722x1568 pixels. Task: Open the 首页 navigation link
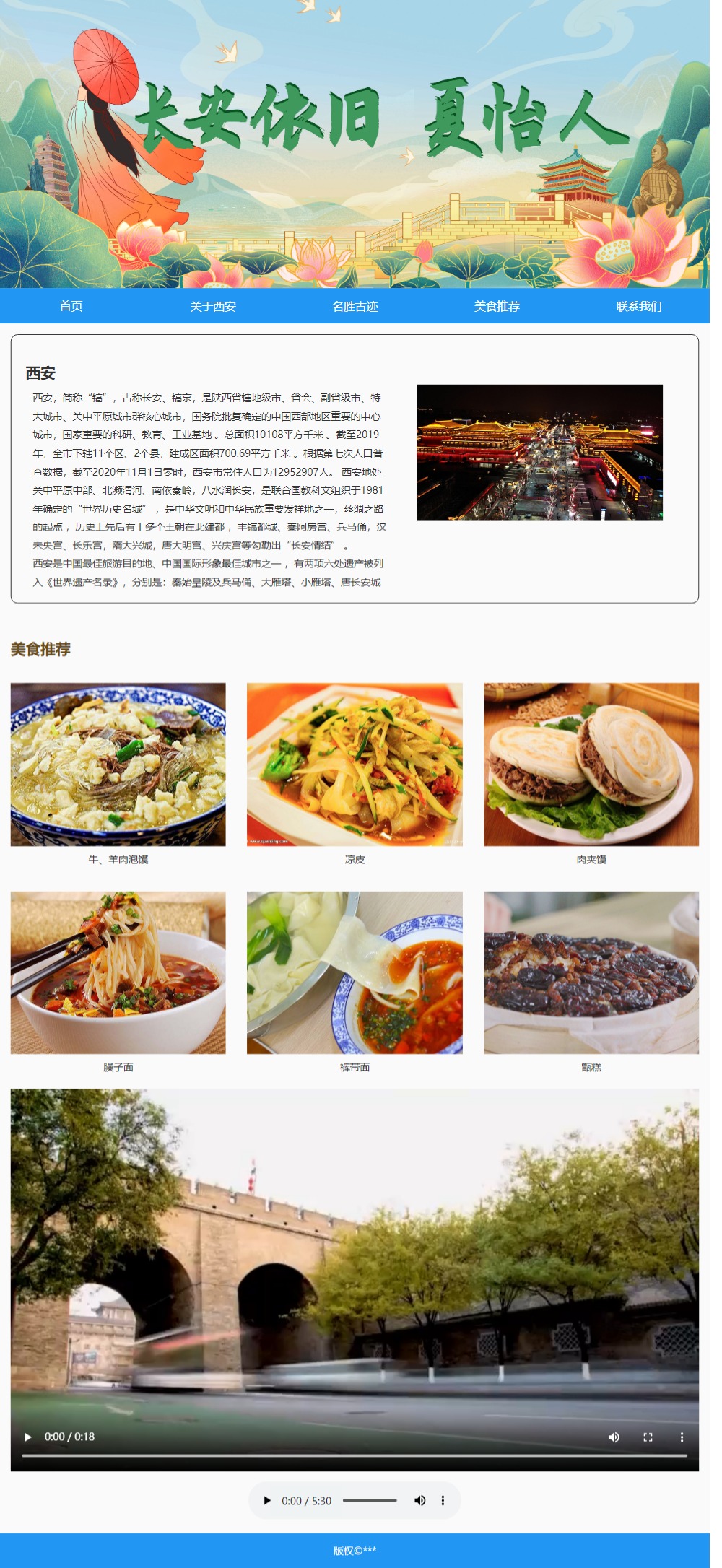(71, 306)
